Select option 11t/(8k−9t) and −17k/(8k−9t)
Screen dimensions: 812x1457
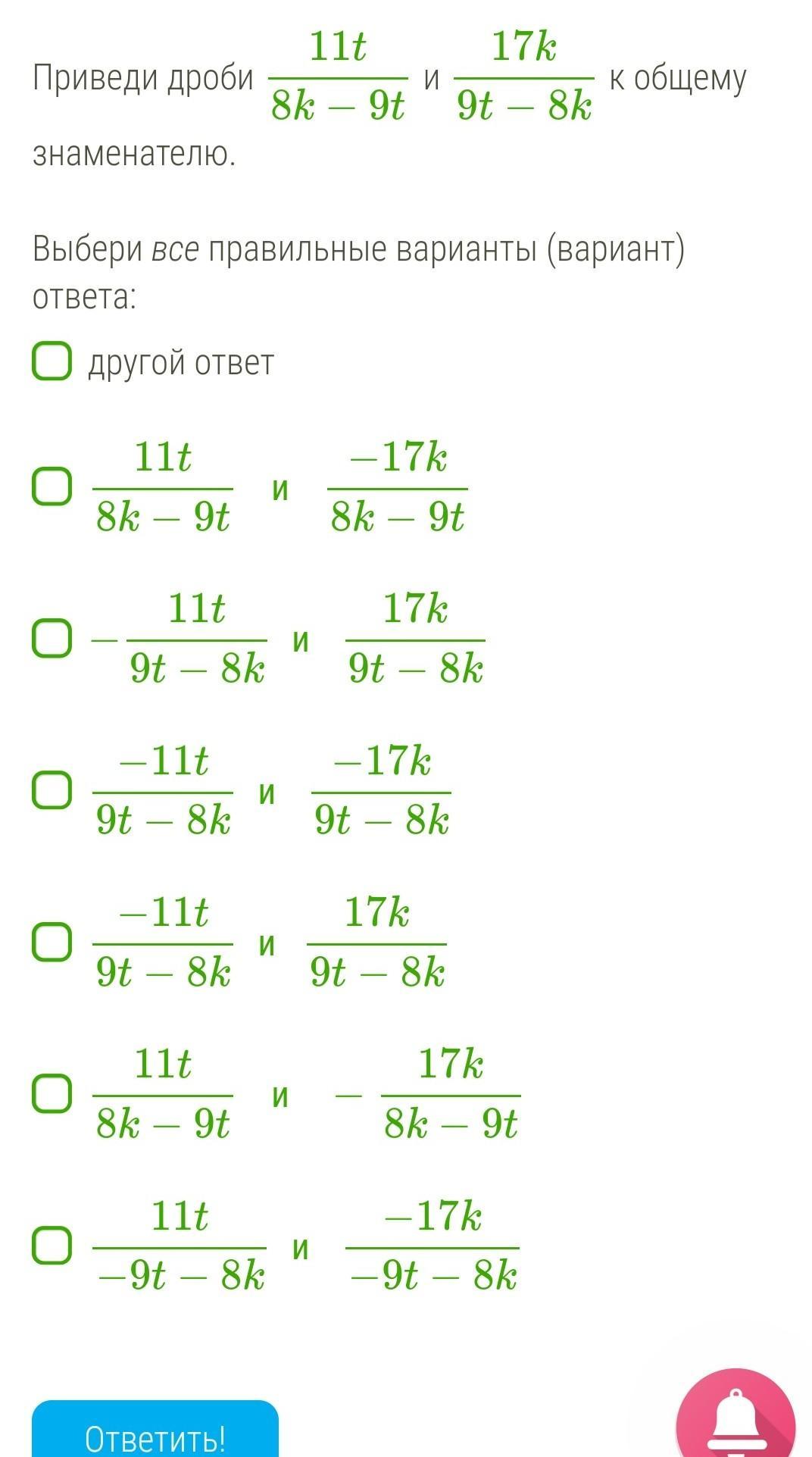pos(52,487)
